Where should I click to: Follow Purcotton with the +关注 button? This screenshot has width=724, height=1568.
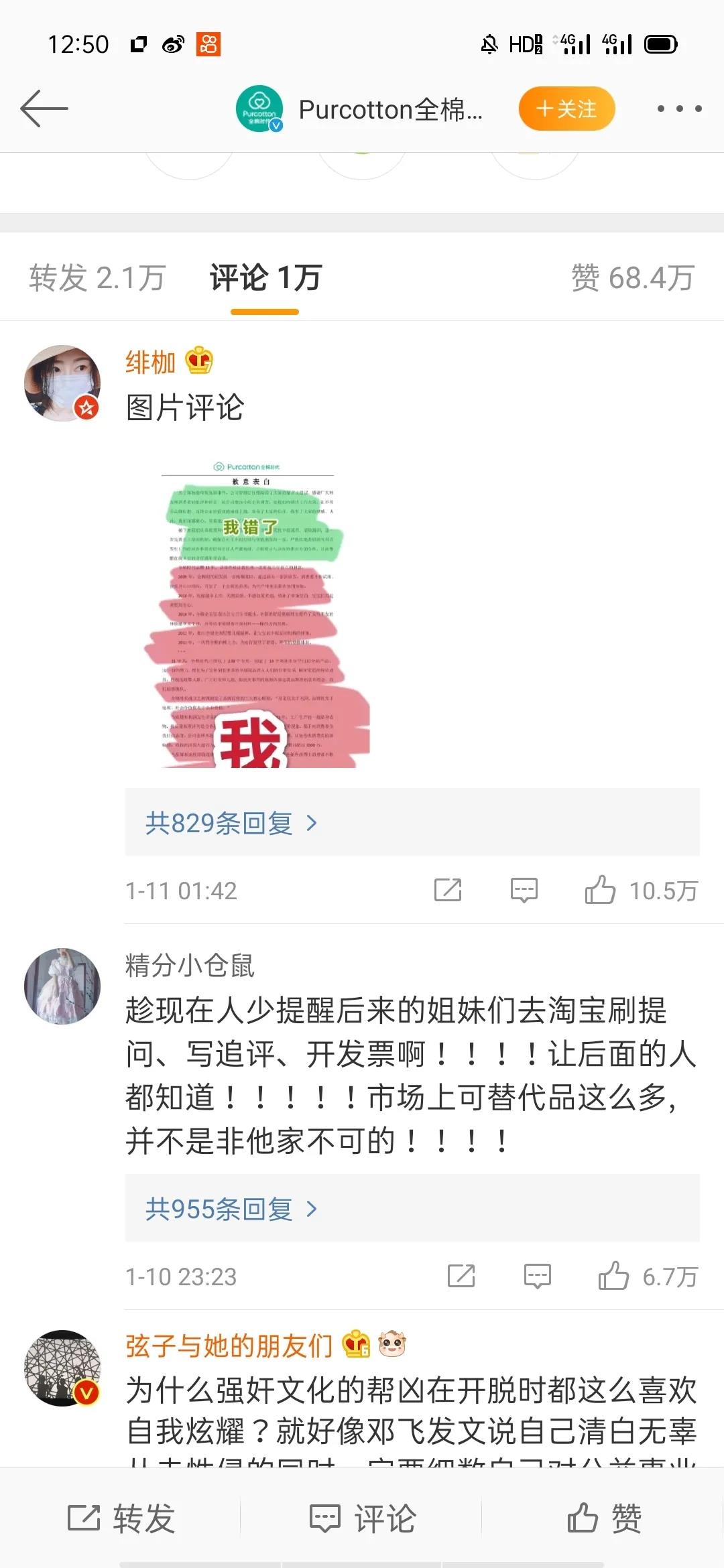tap(566, 109)
